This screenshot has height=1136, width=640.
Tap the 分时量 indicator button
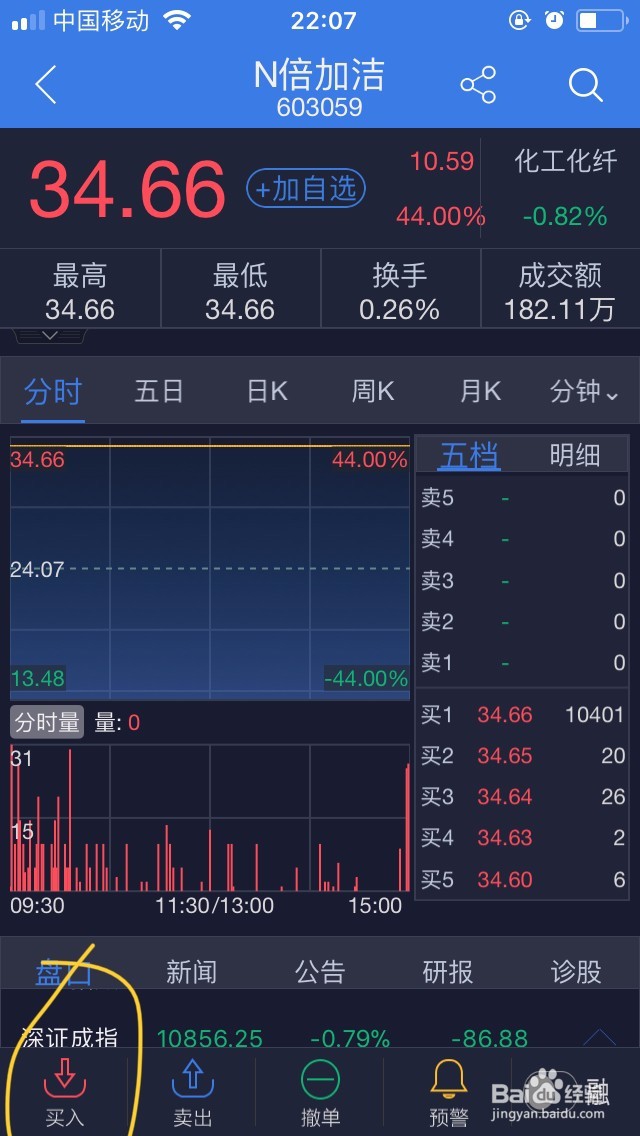[47, 722]
